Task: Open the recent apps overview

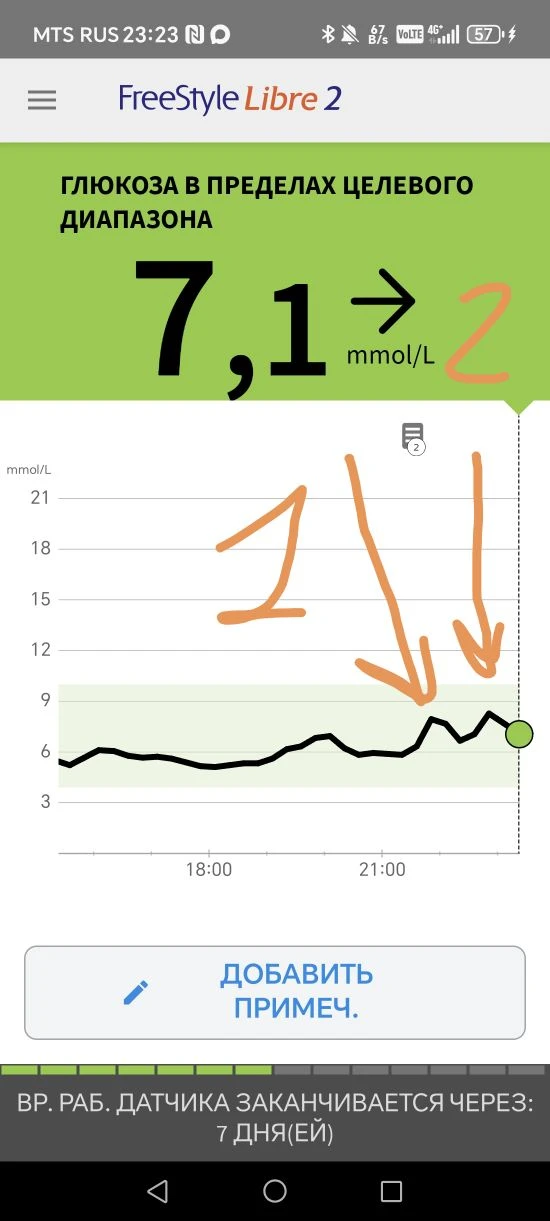Action: pyautogui.click(x=392, y=1190)
